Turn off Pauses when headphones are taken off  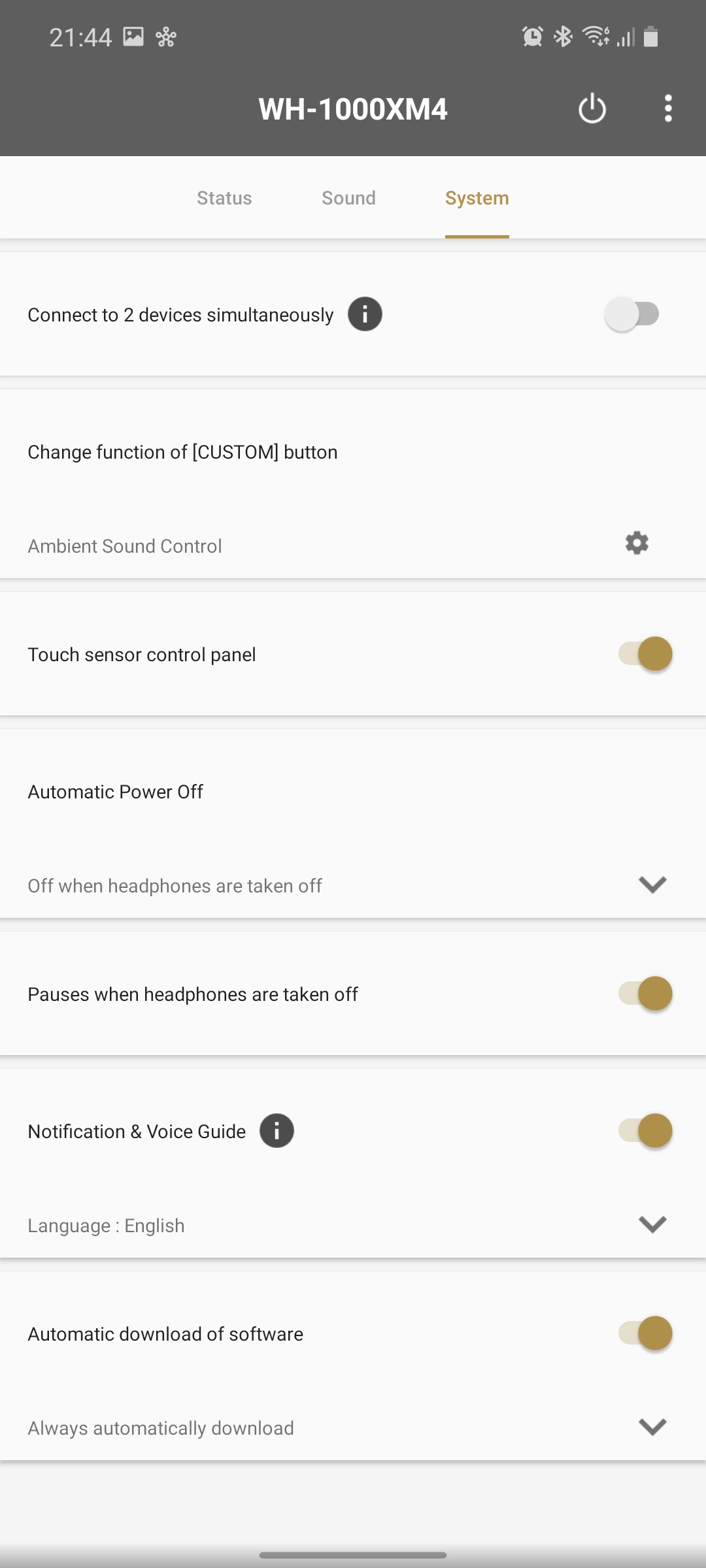(645, 994)
